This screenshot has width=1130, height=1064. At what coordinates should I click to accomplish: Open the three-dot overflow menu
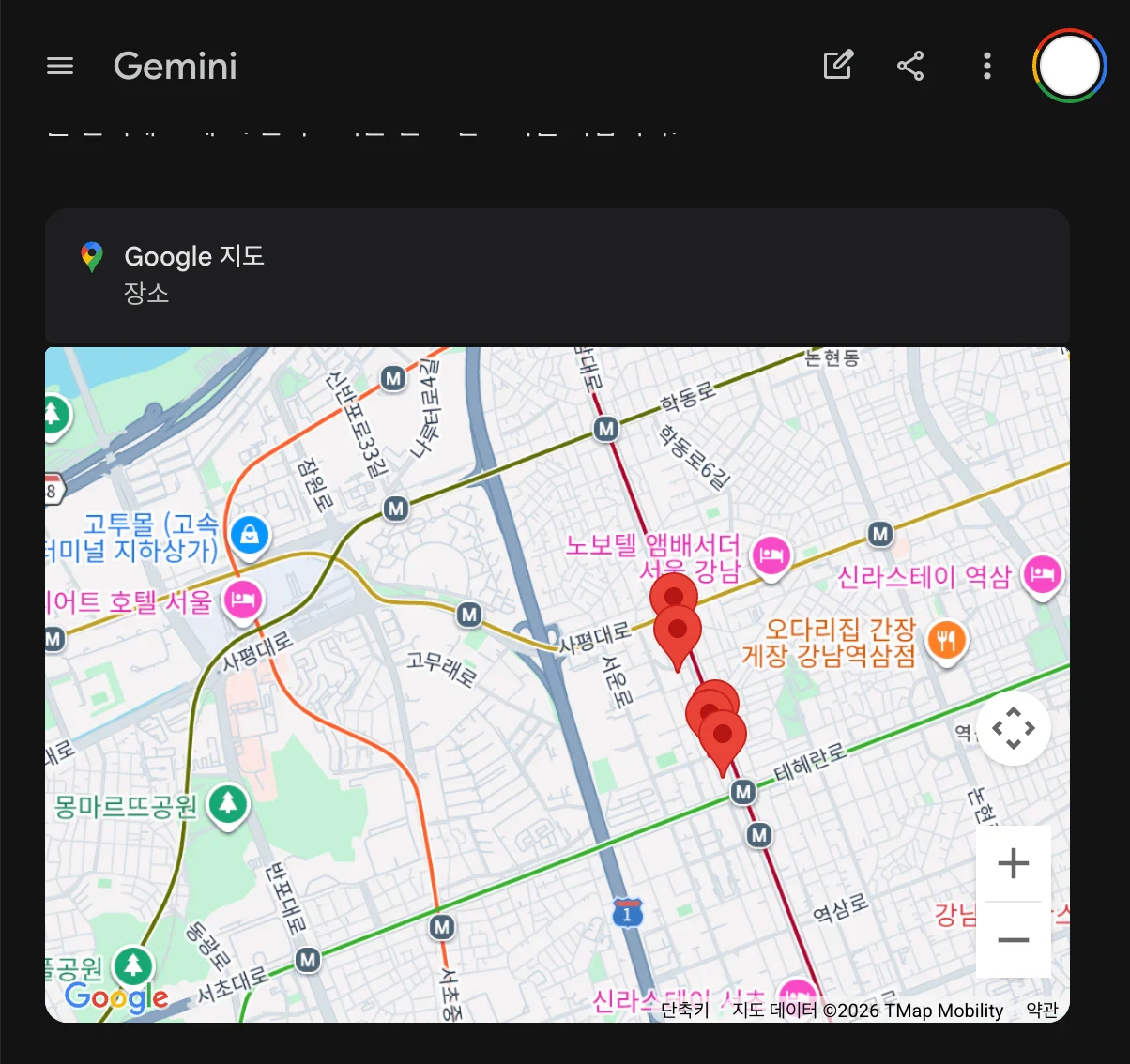986,66
